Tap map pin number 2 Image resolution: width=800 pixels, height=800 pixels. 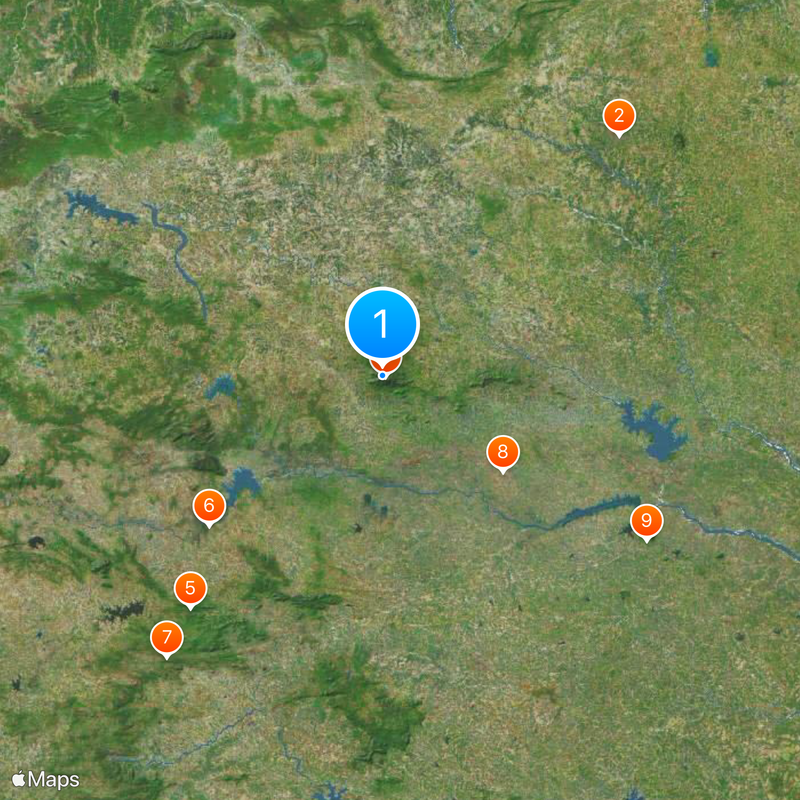(x=619, y=116)
